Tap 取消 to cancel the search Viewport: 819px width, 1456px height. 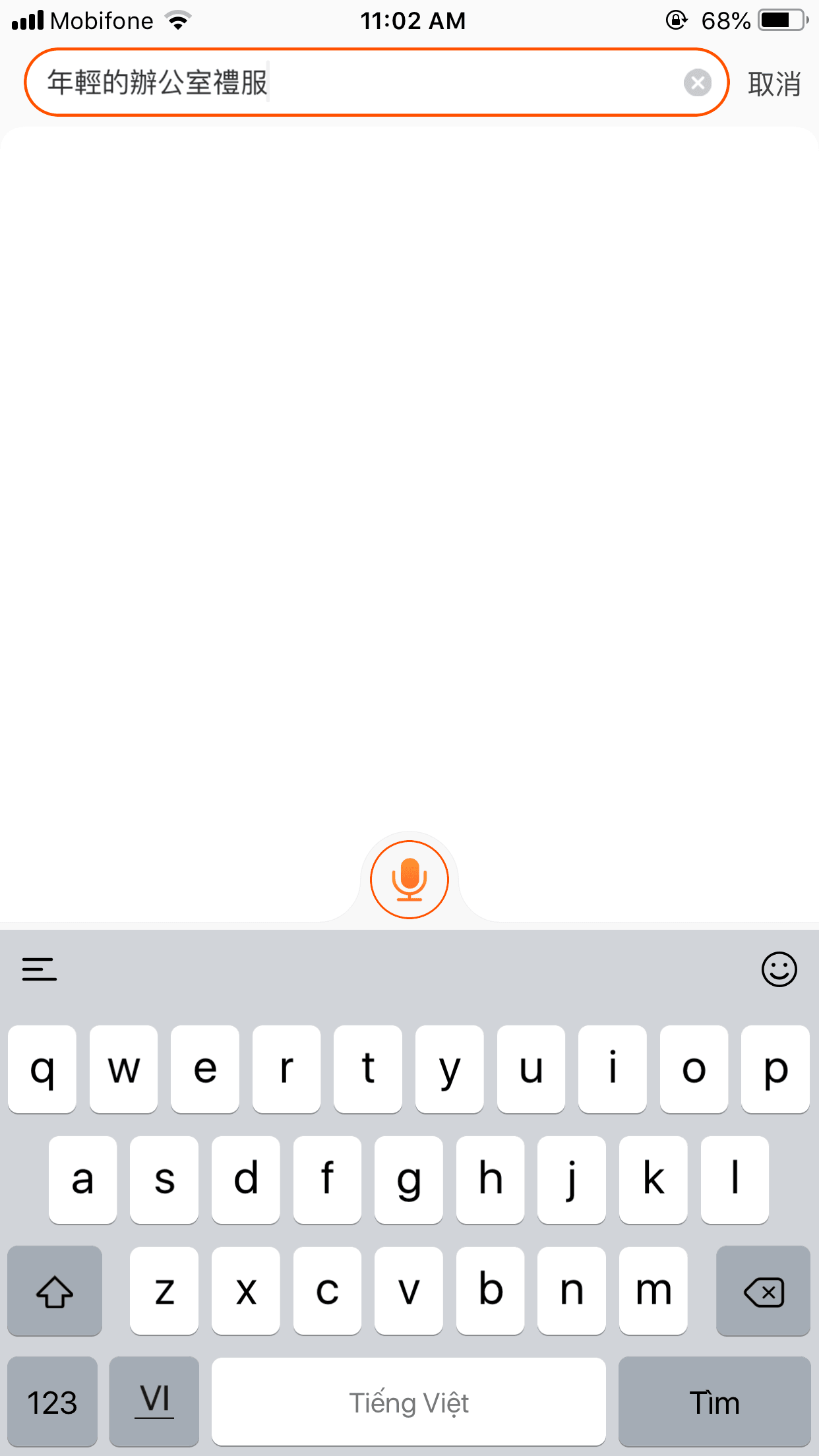coord(774,84)
